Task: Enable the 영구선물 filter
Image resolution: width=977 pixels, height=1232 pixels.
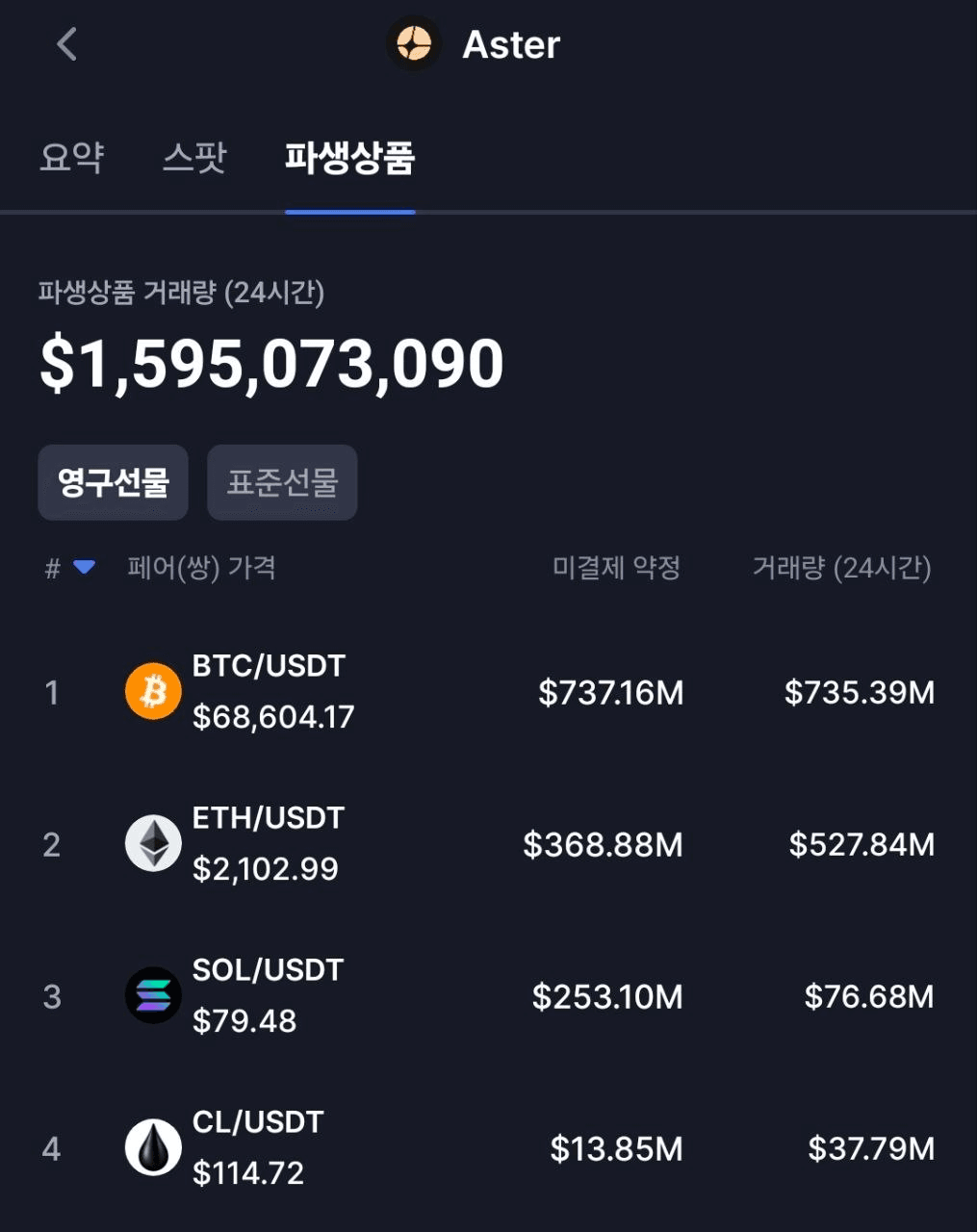Action: pos(113,482)
